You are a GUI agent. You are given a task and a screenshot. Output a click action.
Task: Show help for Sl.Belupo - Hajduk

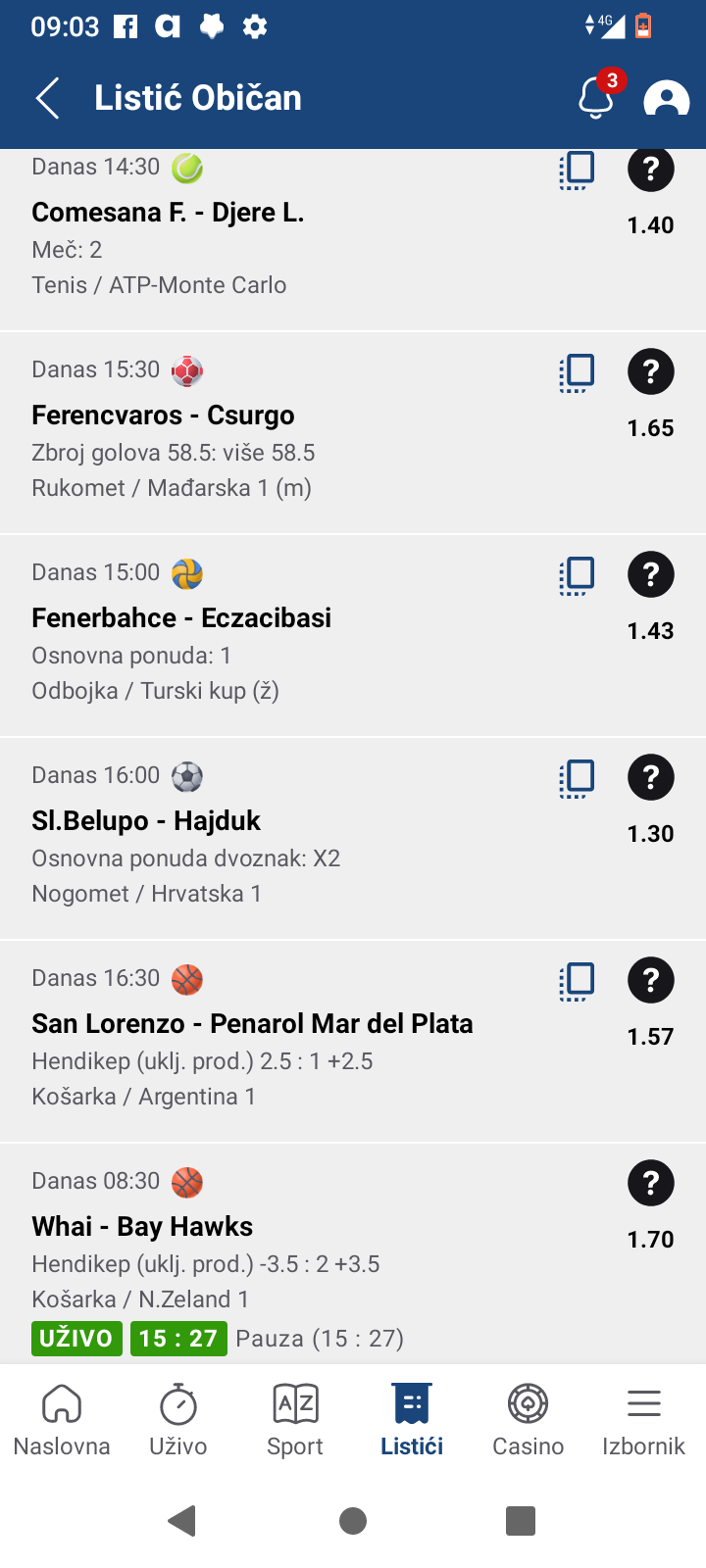pos(650,778)
